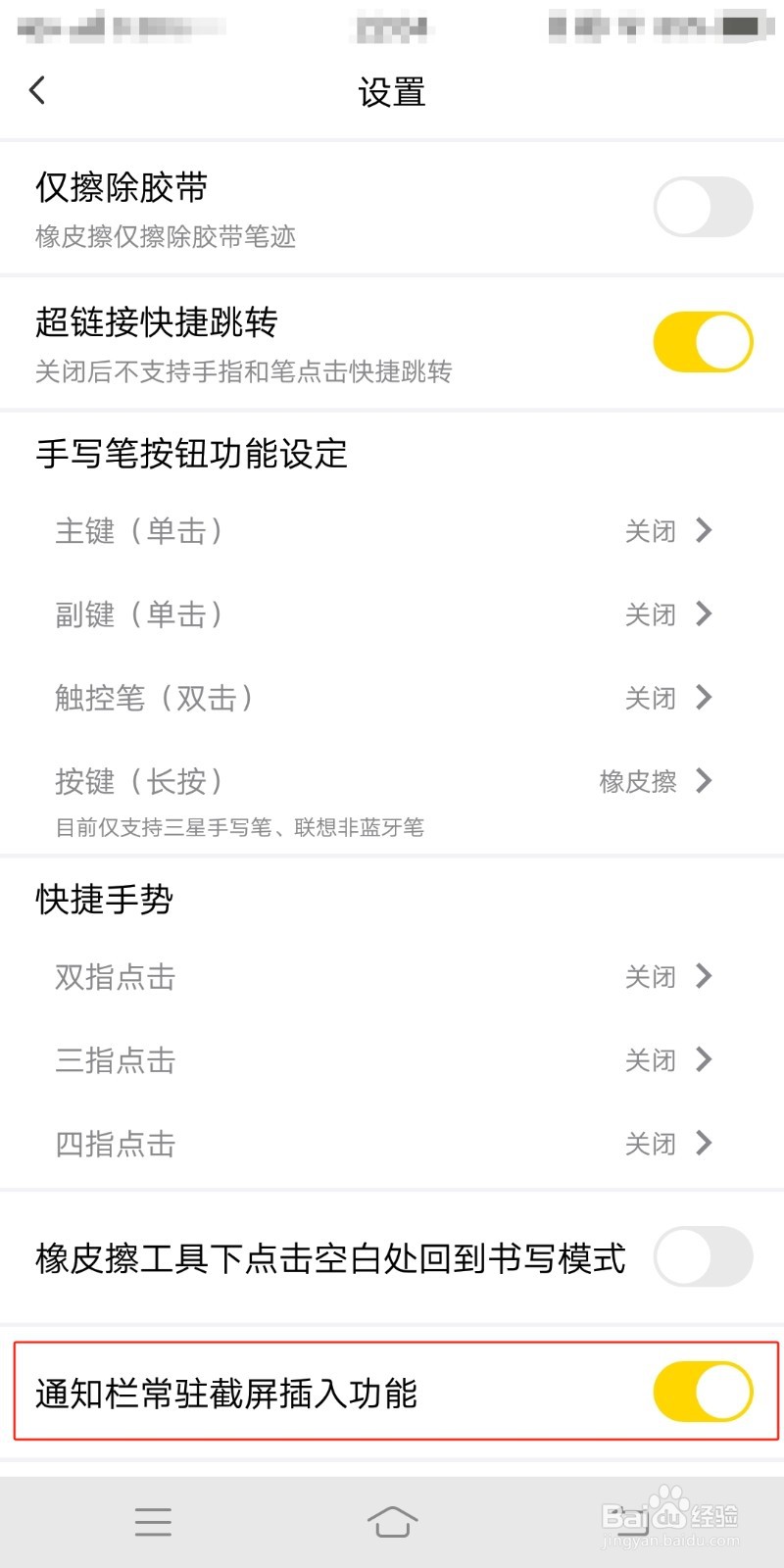Tap the home icon in navigation bar
The width and height of the screenshot is (784, 1568).
(x=392, y=1522)
